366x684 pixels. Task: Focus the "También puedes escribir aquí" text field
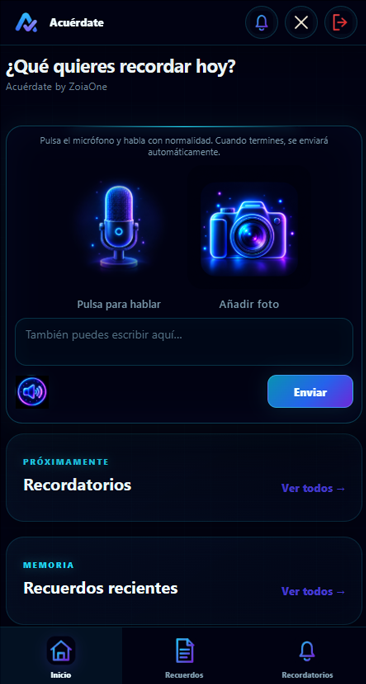(x=184, y=342)
